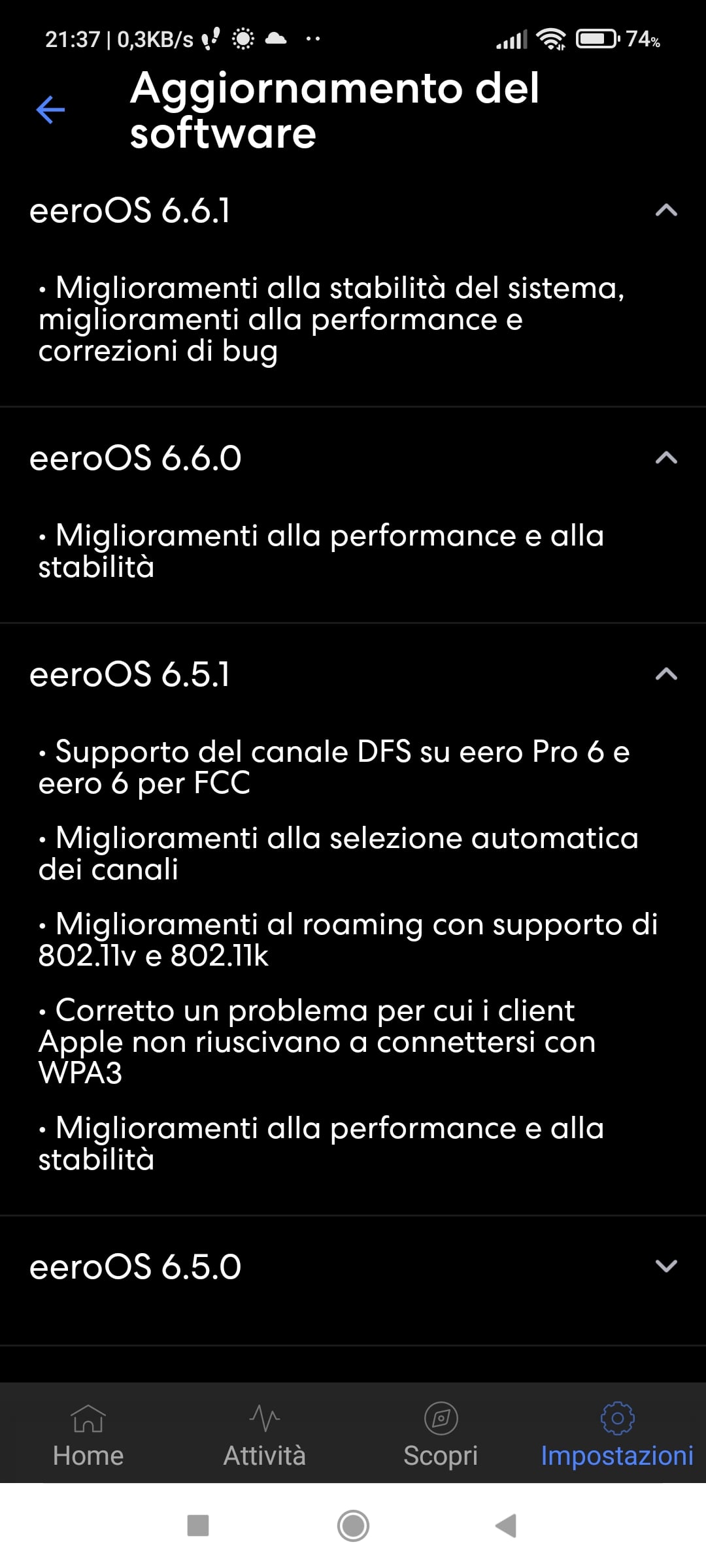The height and width of the screenshot is (1568, 706).
Task: Tap the system home button
Action: coord(353,1526)
